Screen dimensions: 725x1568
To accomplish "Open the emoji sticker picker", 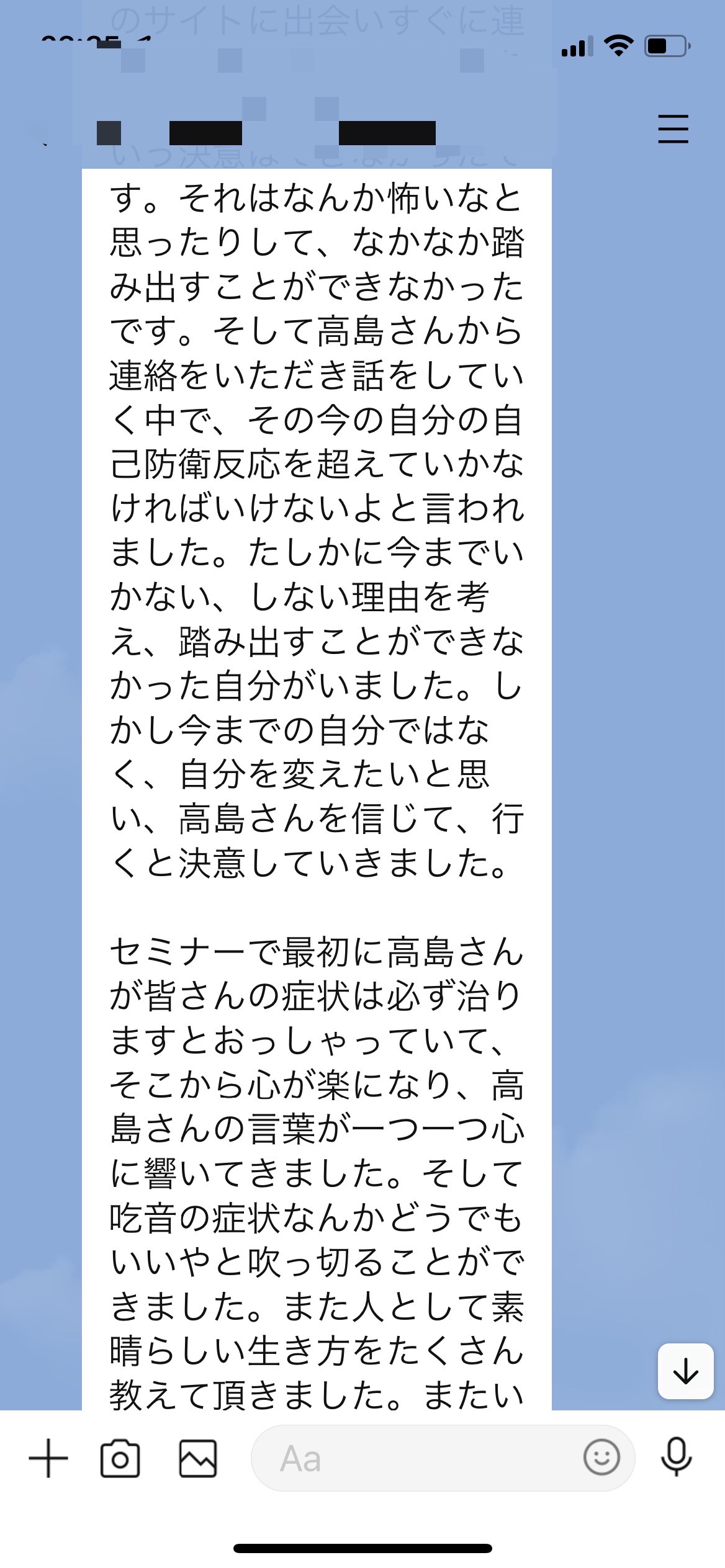I will click(601, 1456).
